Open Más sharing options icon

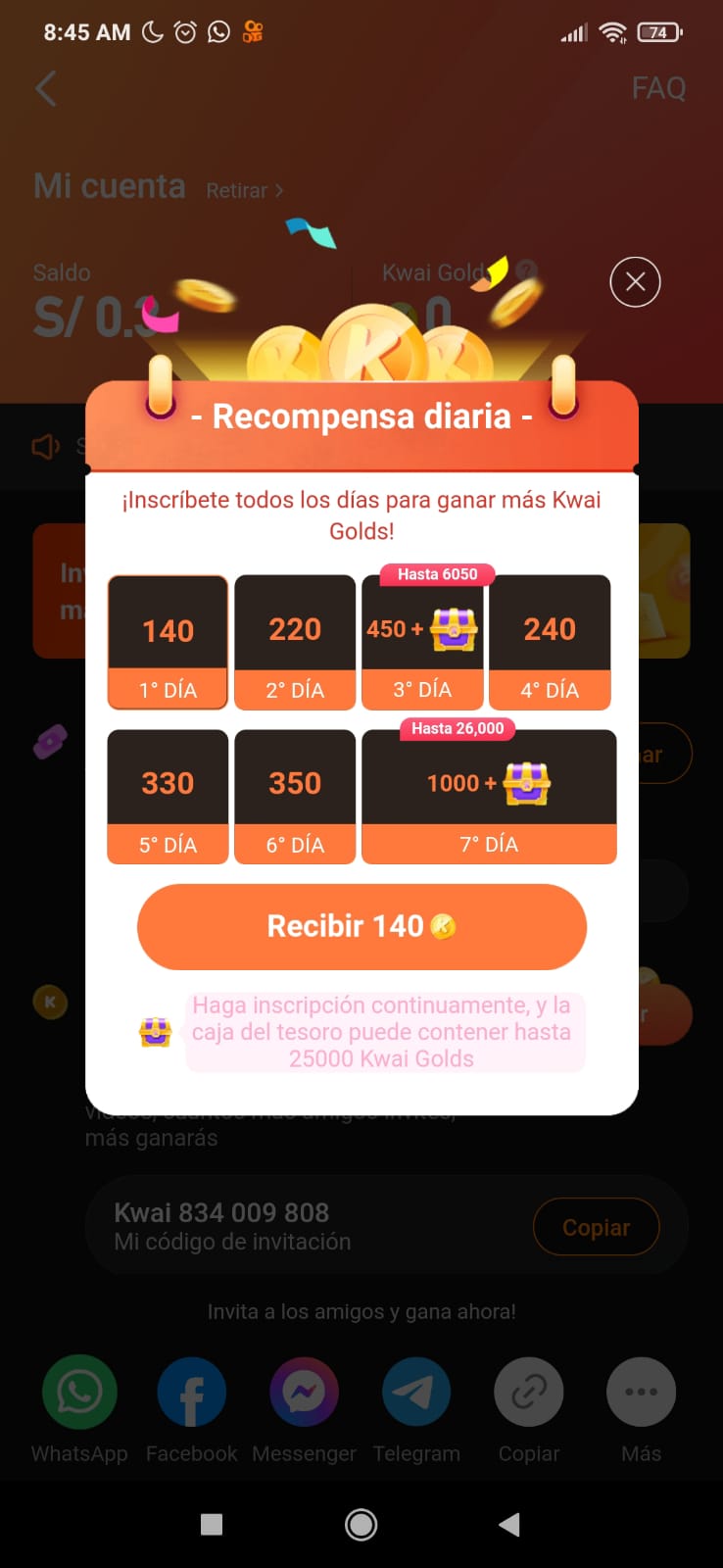(640, 1392)
